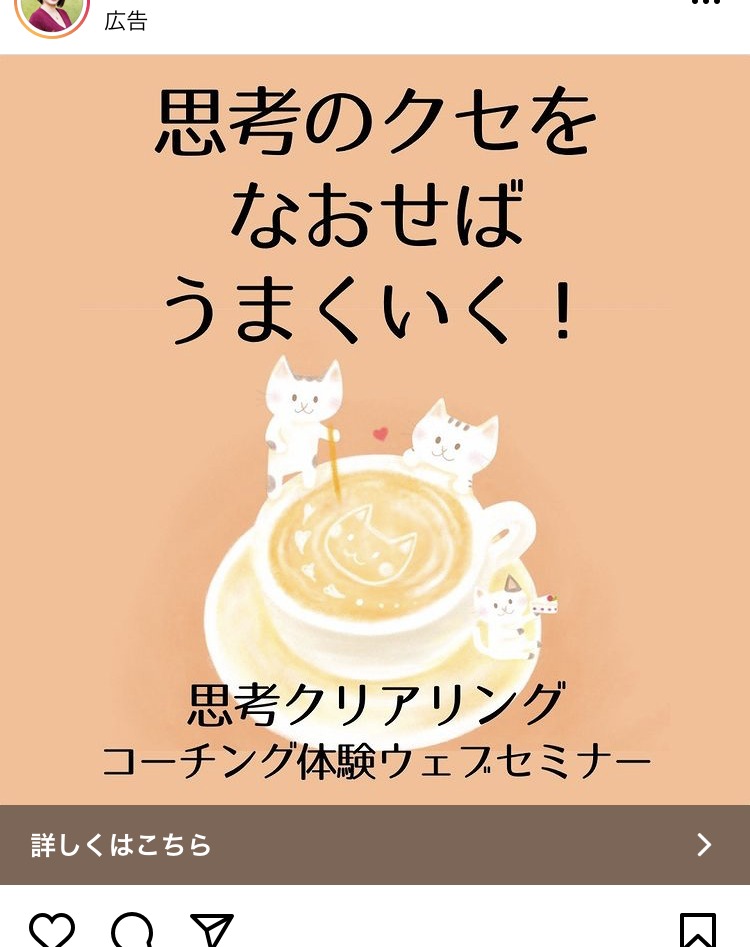The height and width of the screenshot is (947, 750).
Task: Bookmark this sponsored post
Action: click(697, 931)
